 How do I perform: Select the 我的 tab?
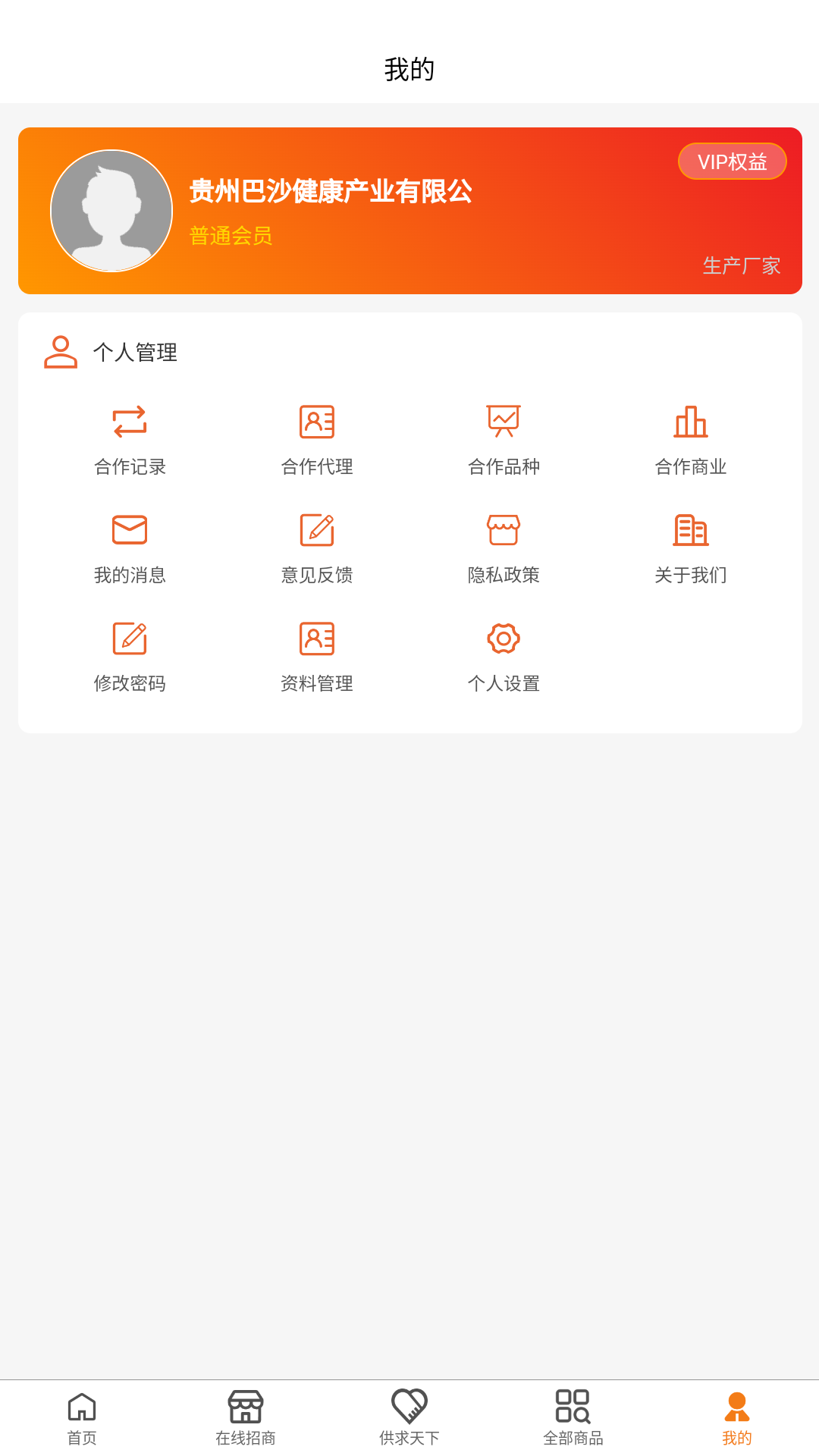click(x=737, y=1418)
